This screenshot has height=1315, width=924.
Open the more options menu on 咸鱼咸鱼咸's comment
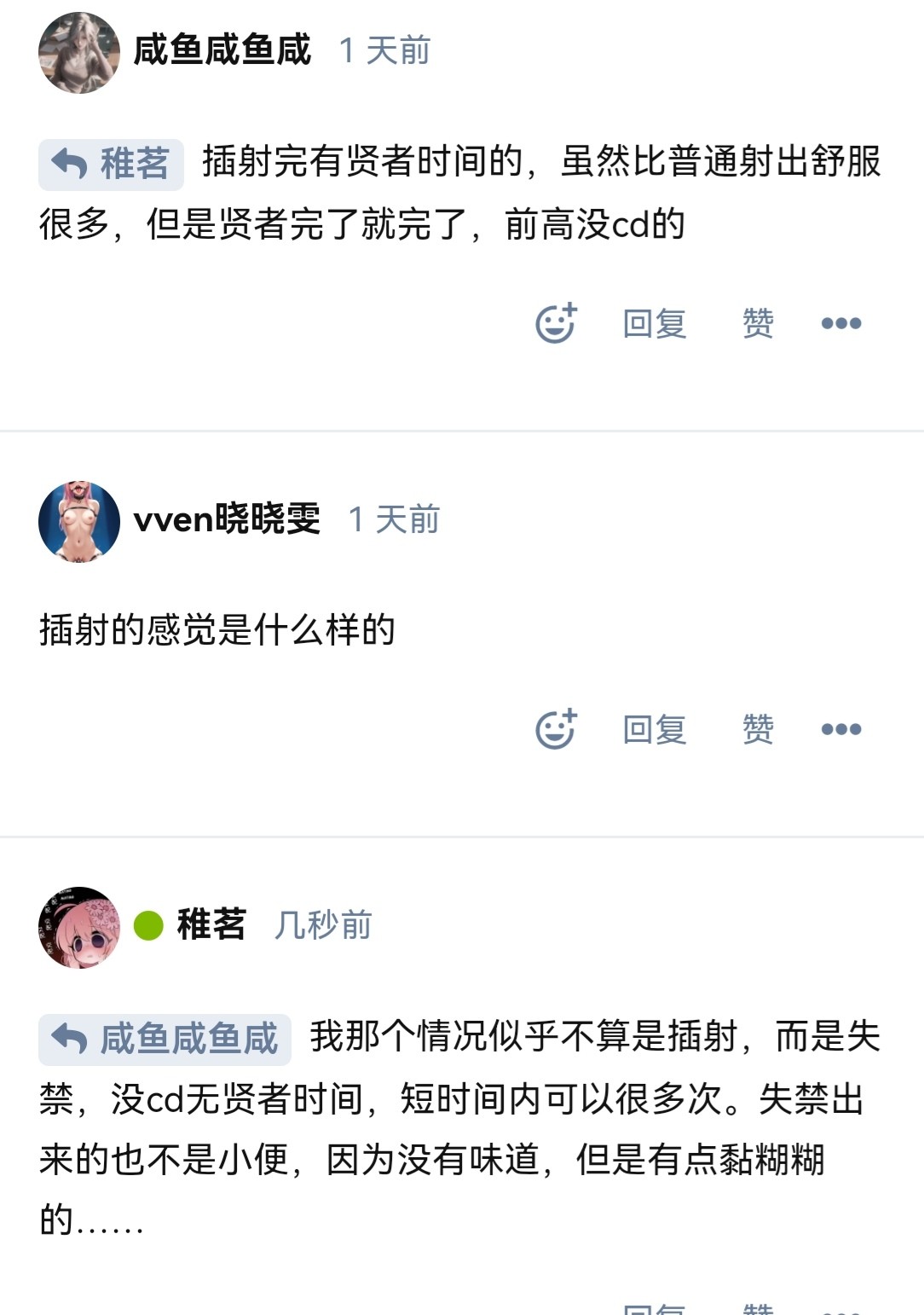(x=840, y=323)
